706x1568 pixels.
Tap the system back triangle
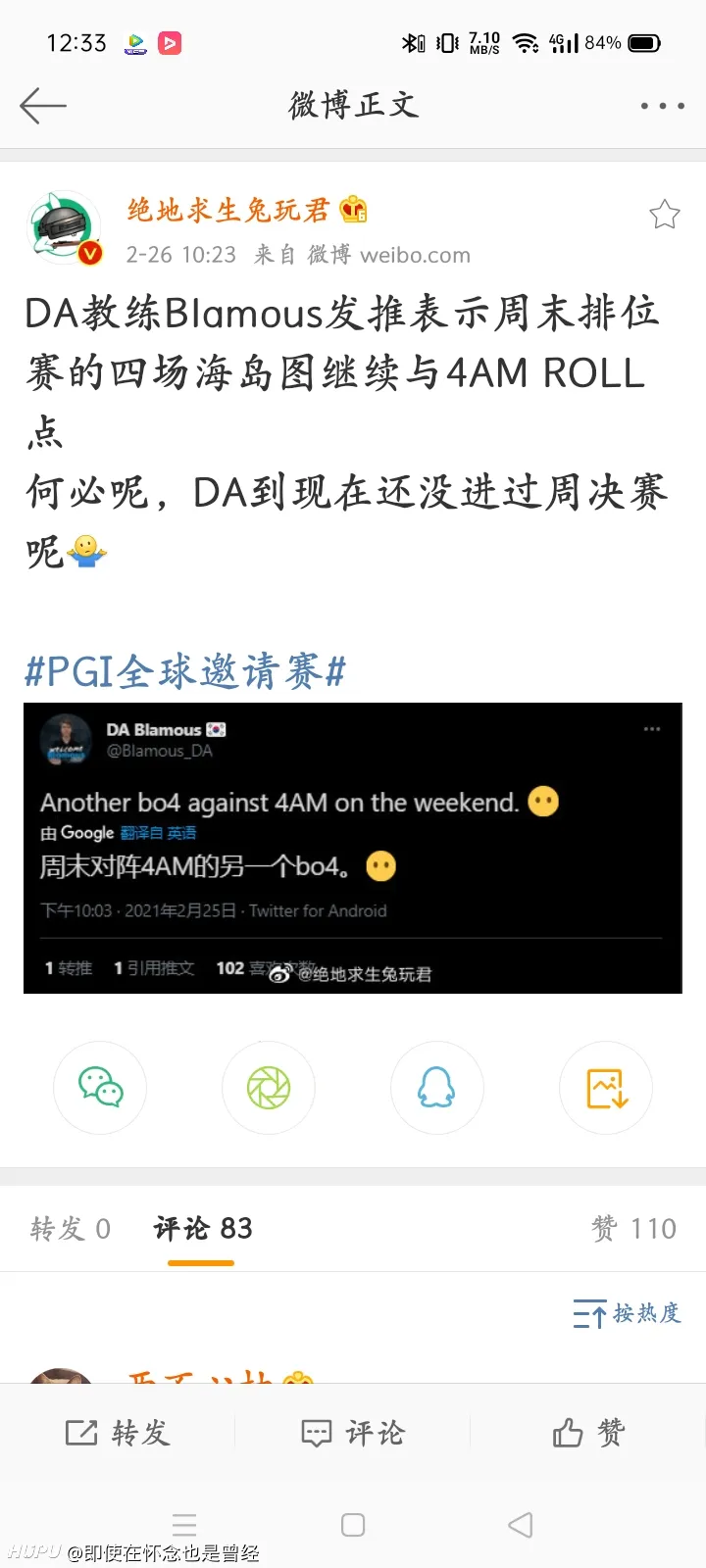coord(521,1525)
